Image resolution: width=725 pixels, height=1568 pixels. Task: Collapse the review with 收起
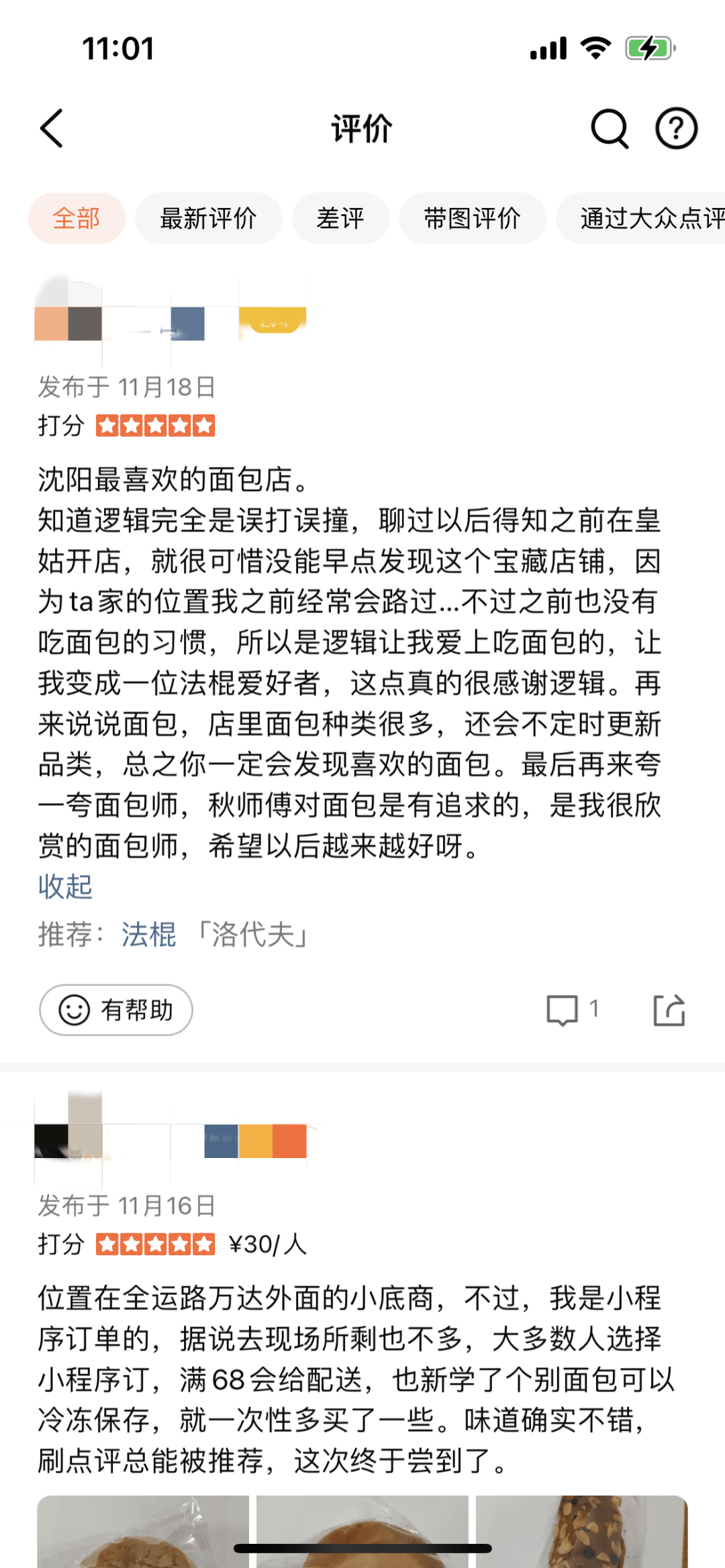point(65,886)
